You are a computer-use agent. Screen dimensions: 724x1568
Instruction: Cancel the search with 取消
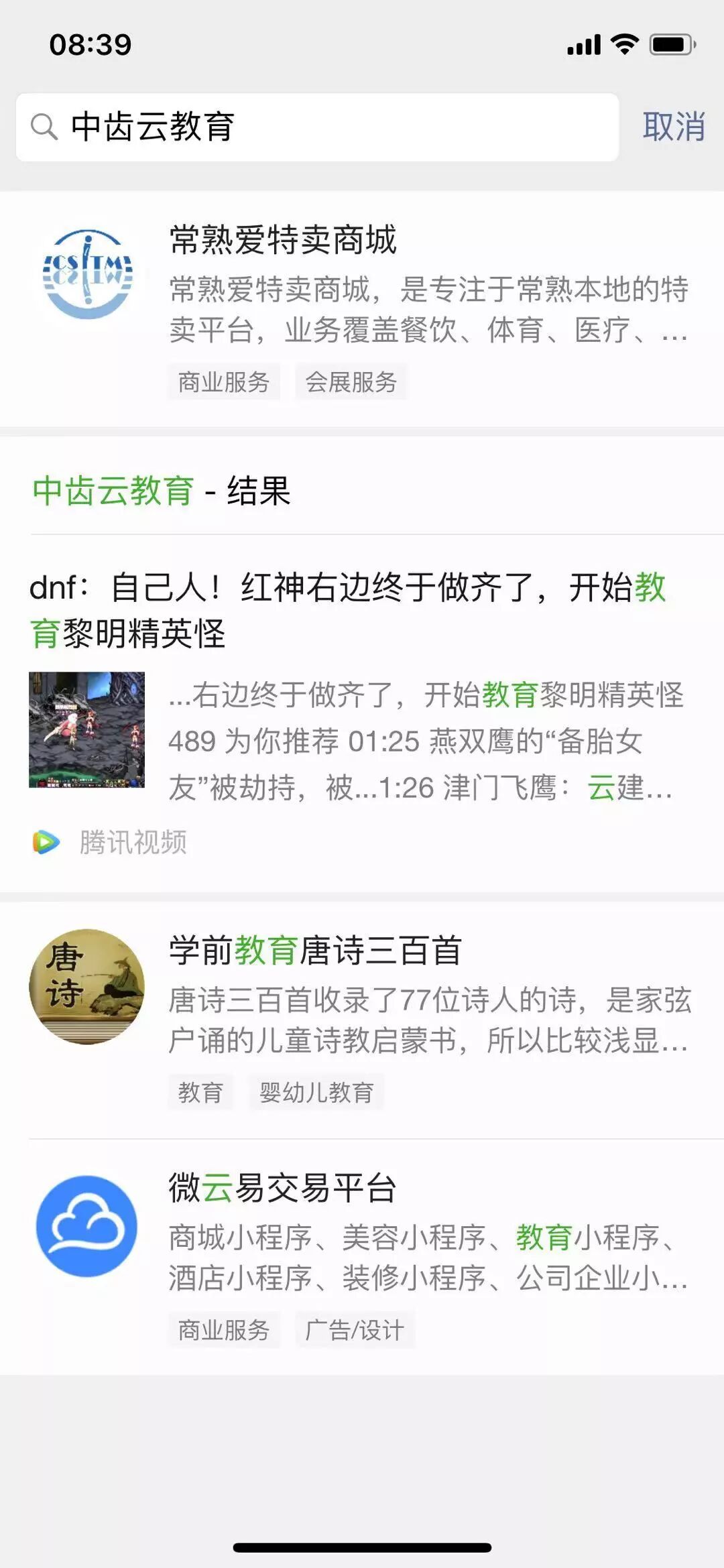673,127
